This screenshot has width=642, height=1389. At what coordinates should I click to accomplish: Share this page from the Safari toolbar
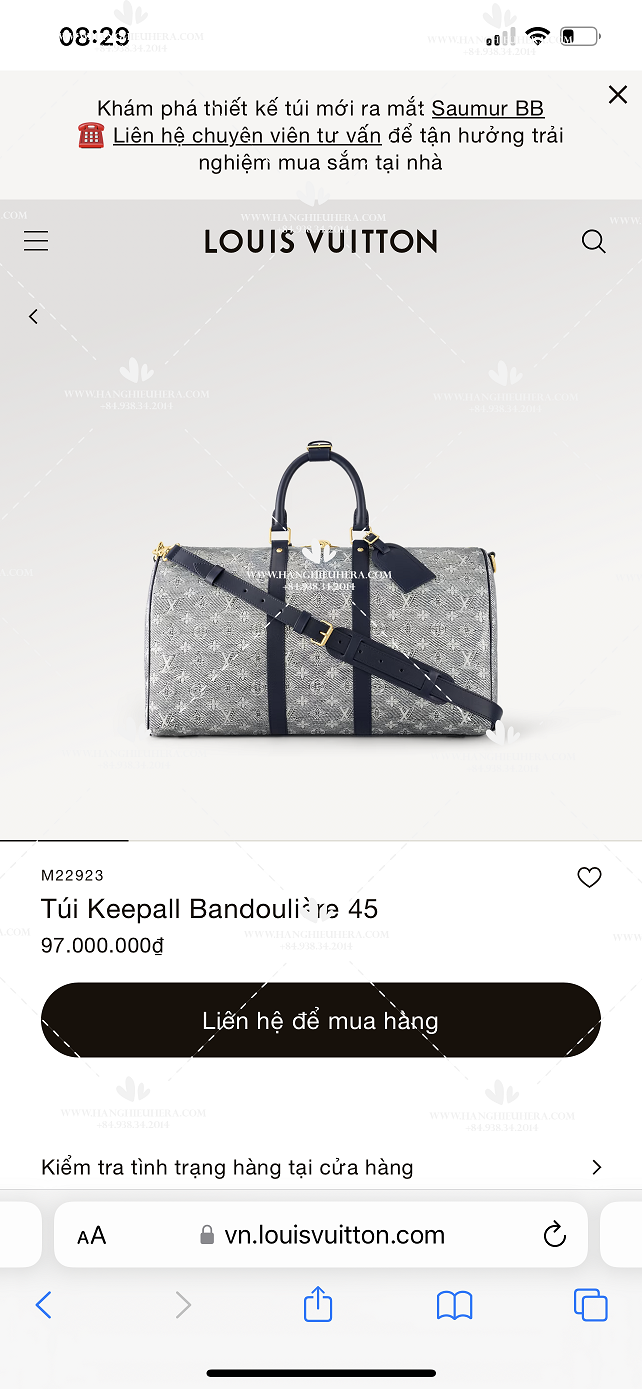tap(318, 1303)
